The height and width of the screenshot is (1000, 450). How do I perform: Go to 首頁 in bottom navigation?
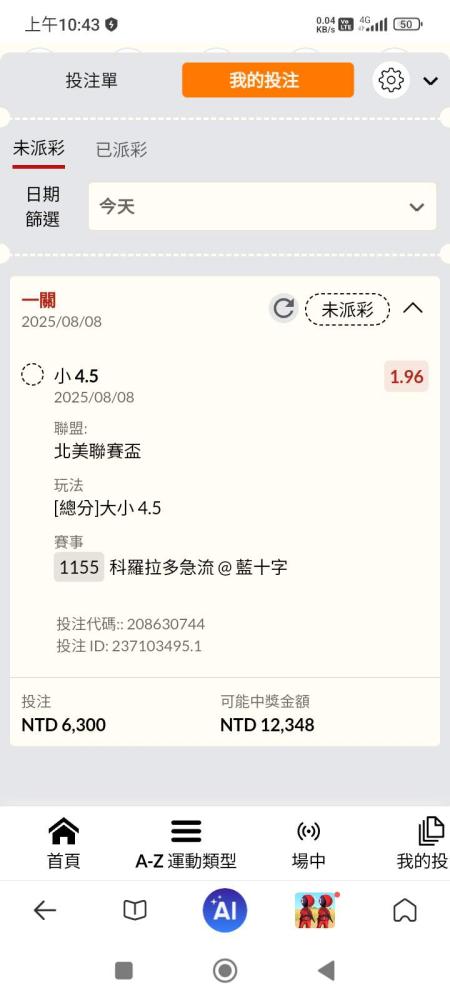[64, 844]
